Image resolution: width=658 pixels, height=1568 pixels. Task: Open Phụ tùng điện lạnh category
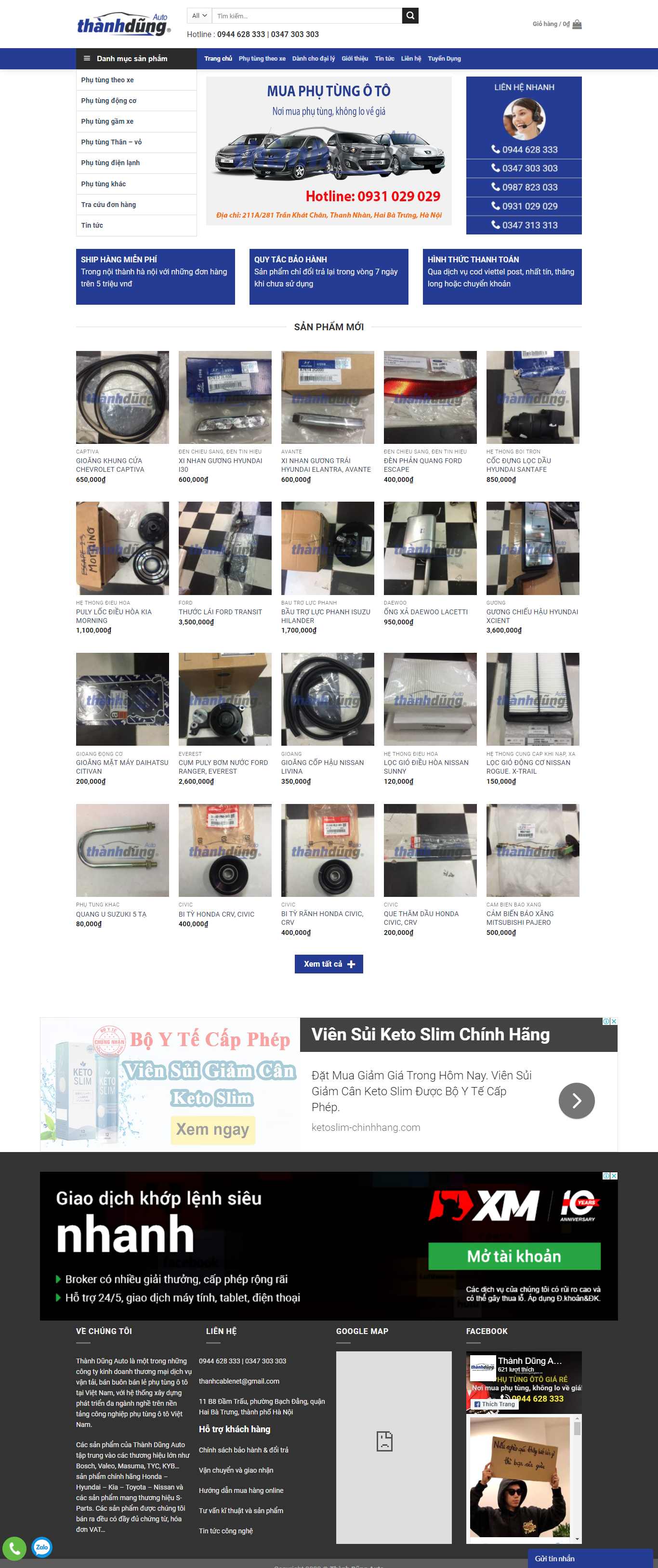[x=110, y=163]
